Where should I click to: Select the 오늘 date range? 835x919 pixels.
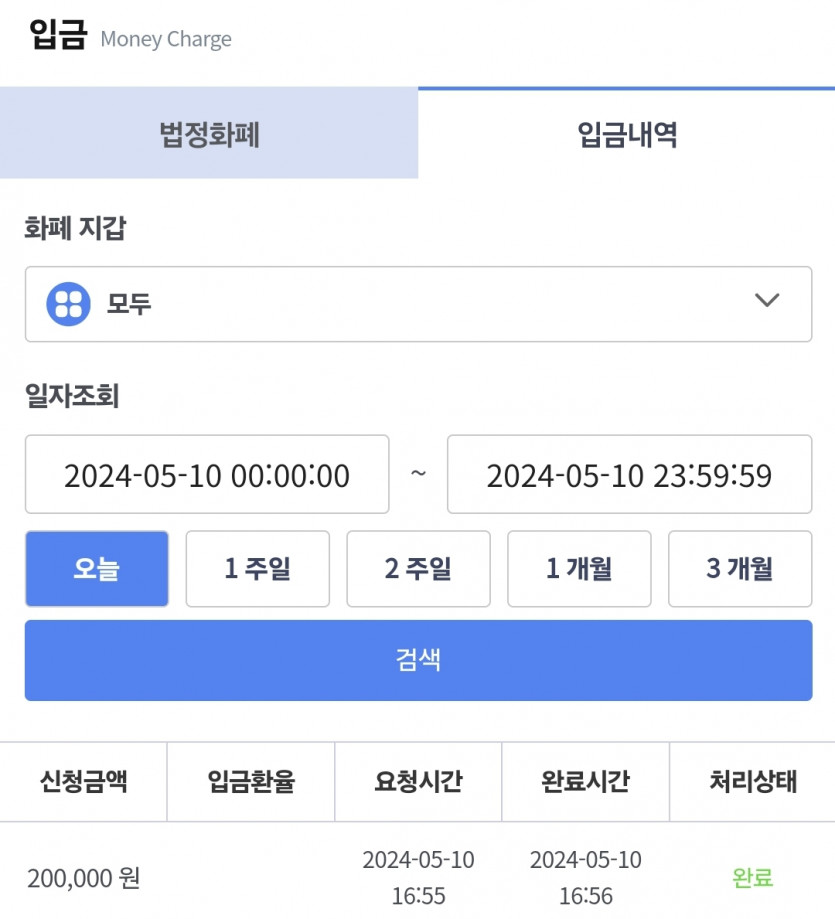(x=97, y=568)
